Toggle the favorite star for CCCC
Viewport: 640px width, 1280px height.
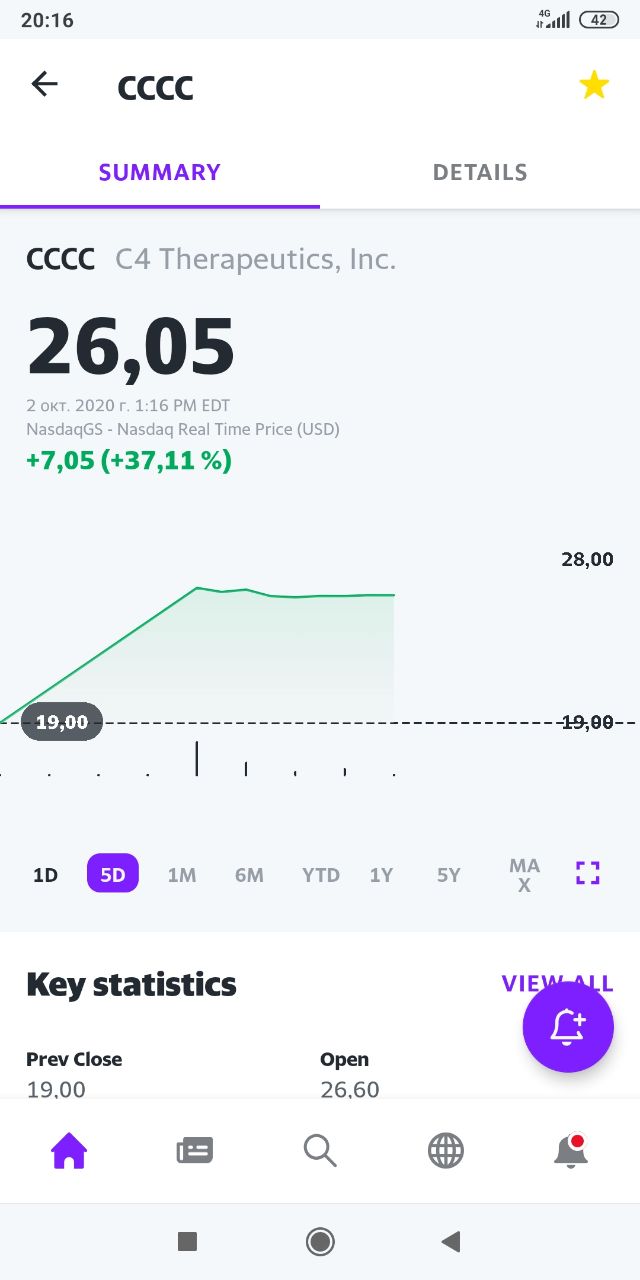(594, 85)
